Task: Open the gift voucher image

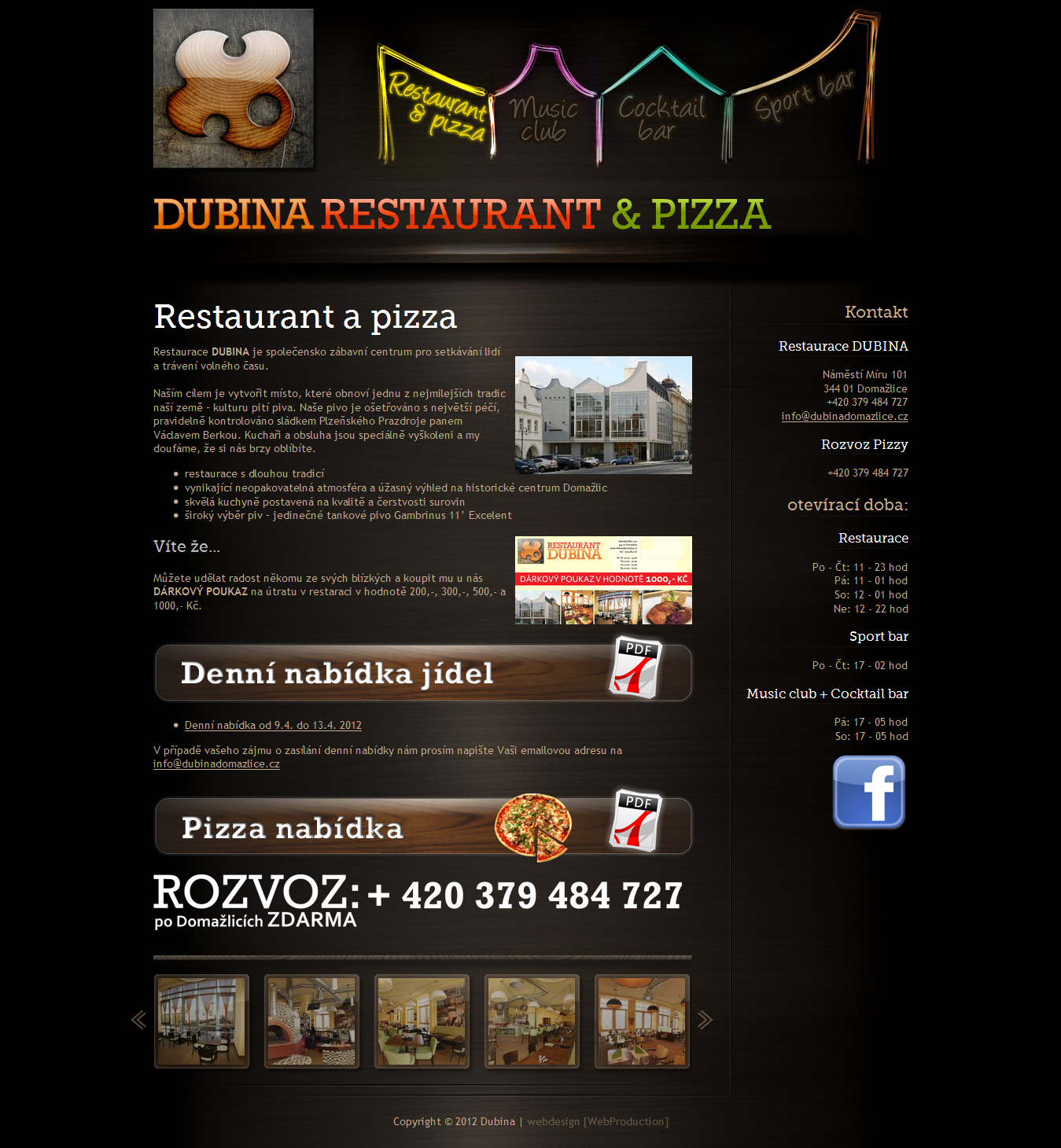Action: 603,580
